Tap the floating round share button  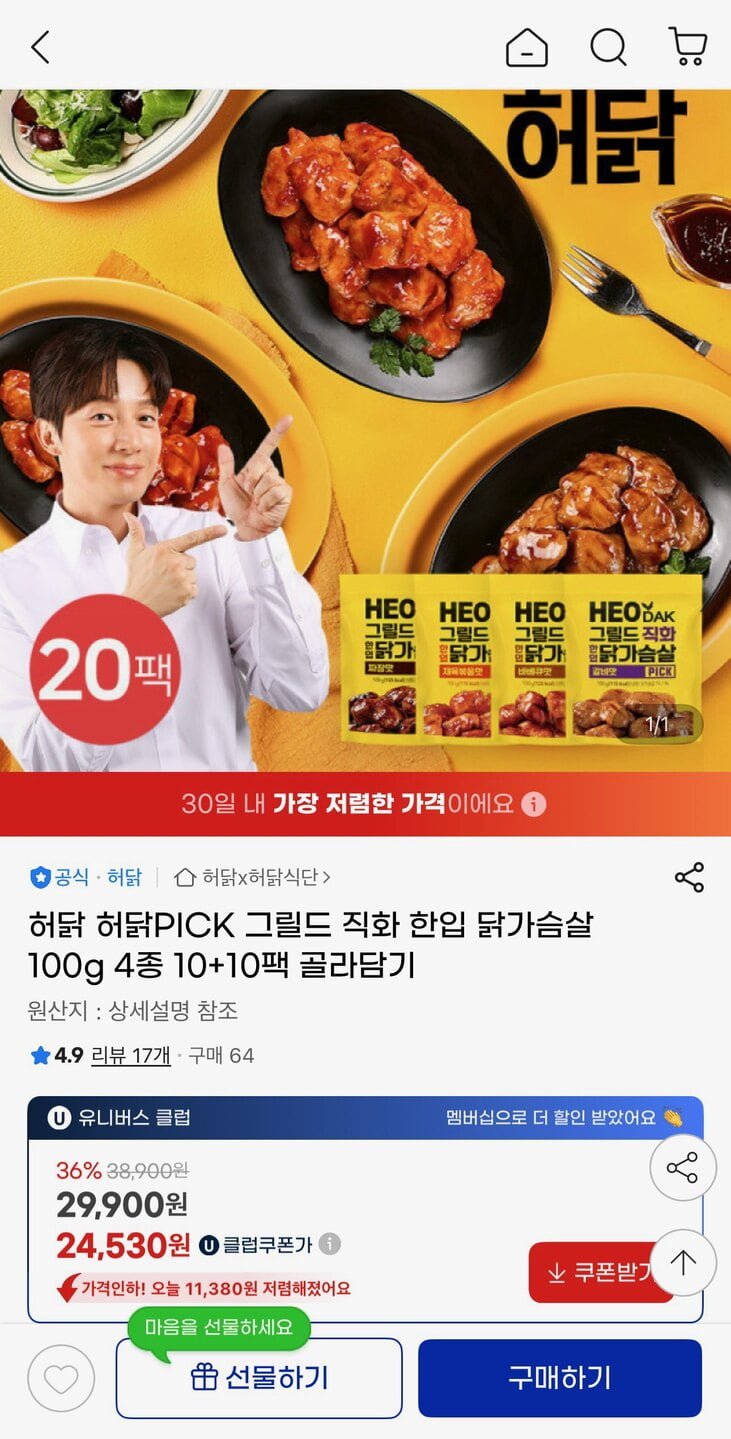pyautogui.click(x=683, y=1168)
